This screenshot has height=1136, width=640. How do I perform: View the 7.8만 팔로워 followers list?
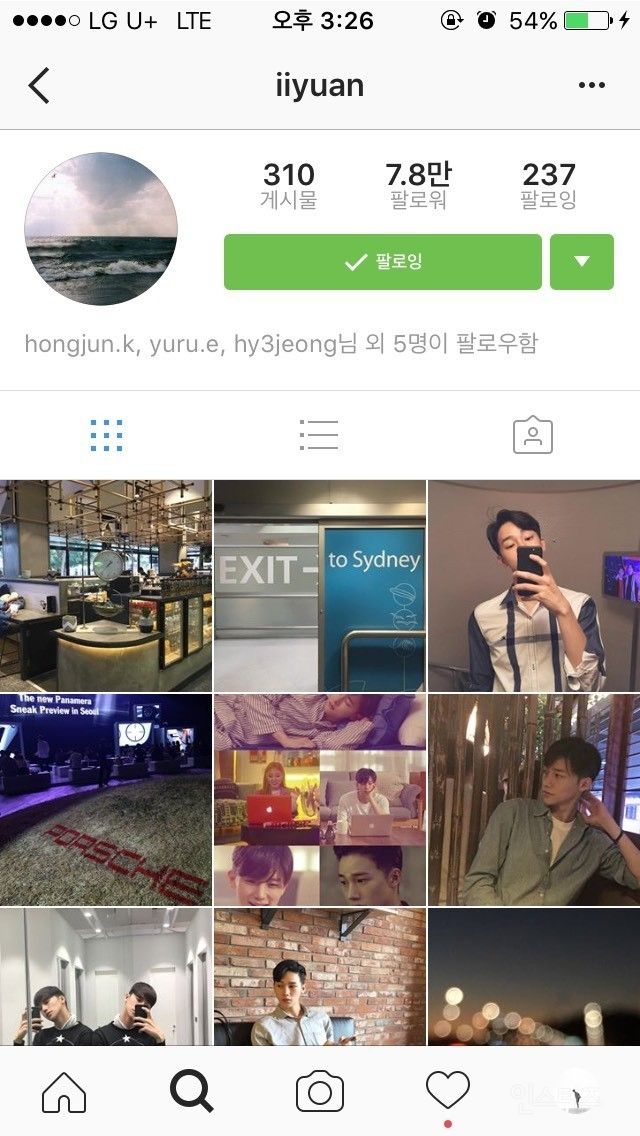click(418, 186)
